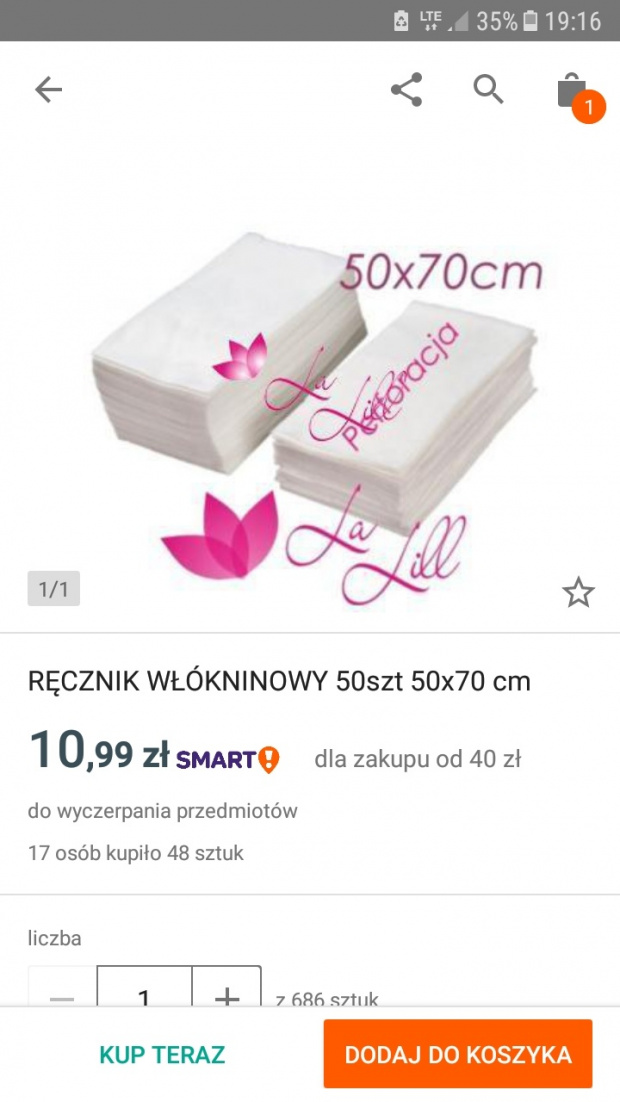Add the towel offer to favorites star
The height and width of the screenshot is (1102, 620).
pos(578,592)
